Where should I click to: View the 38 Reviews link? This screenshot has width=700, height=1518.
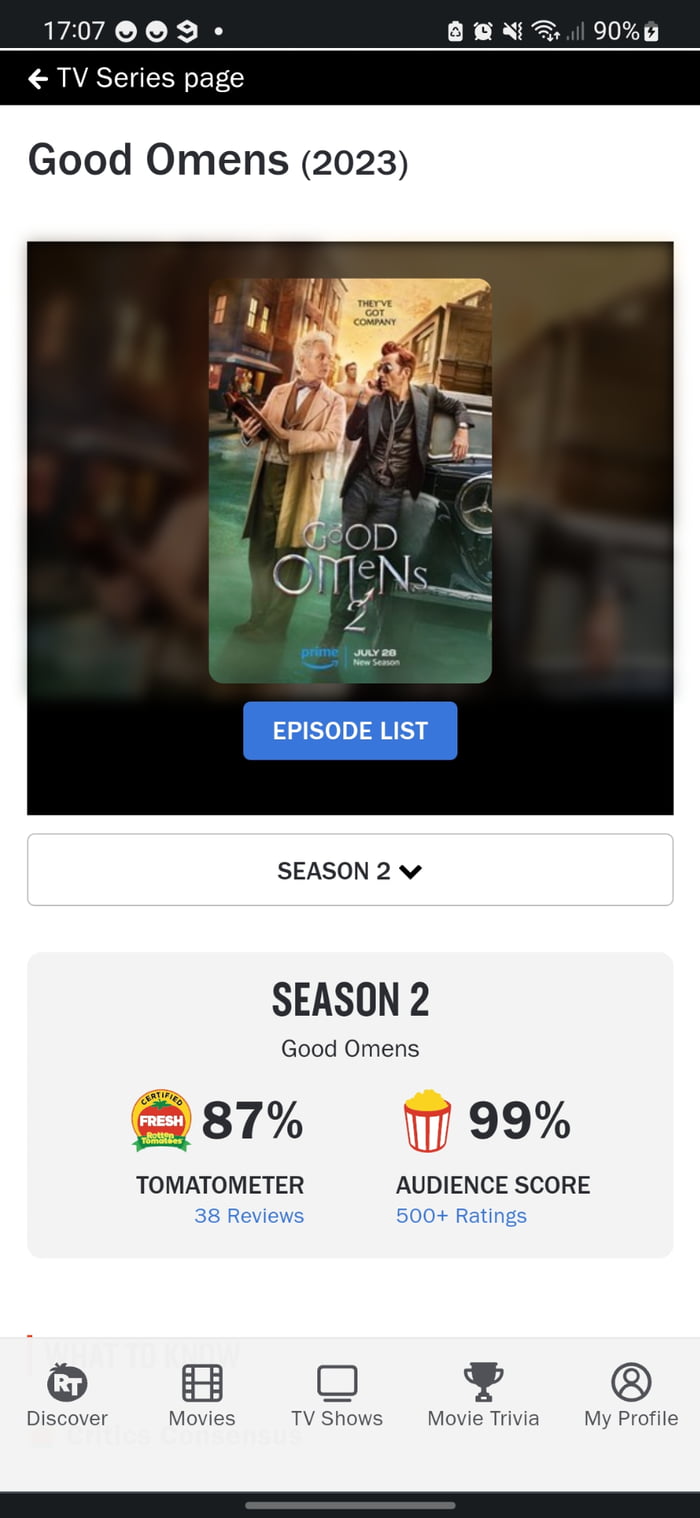click(249, 1216)
